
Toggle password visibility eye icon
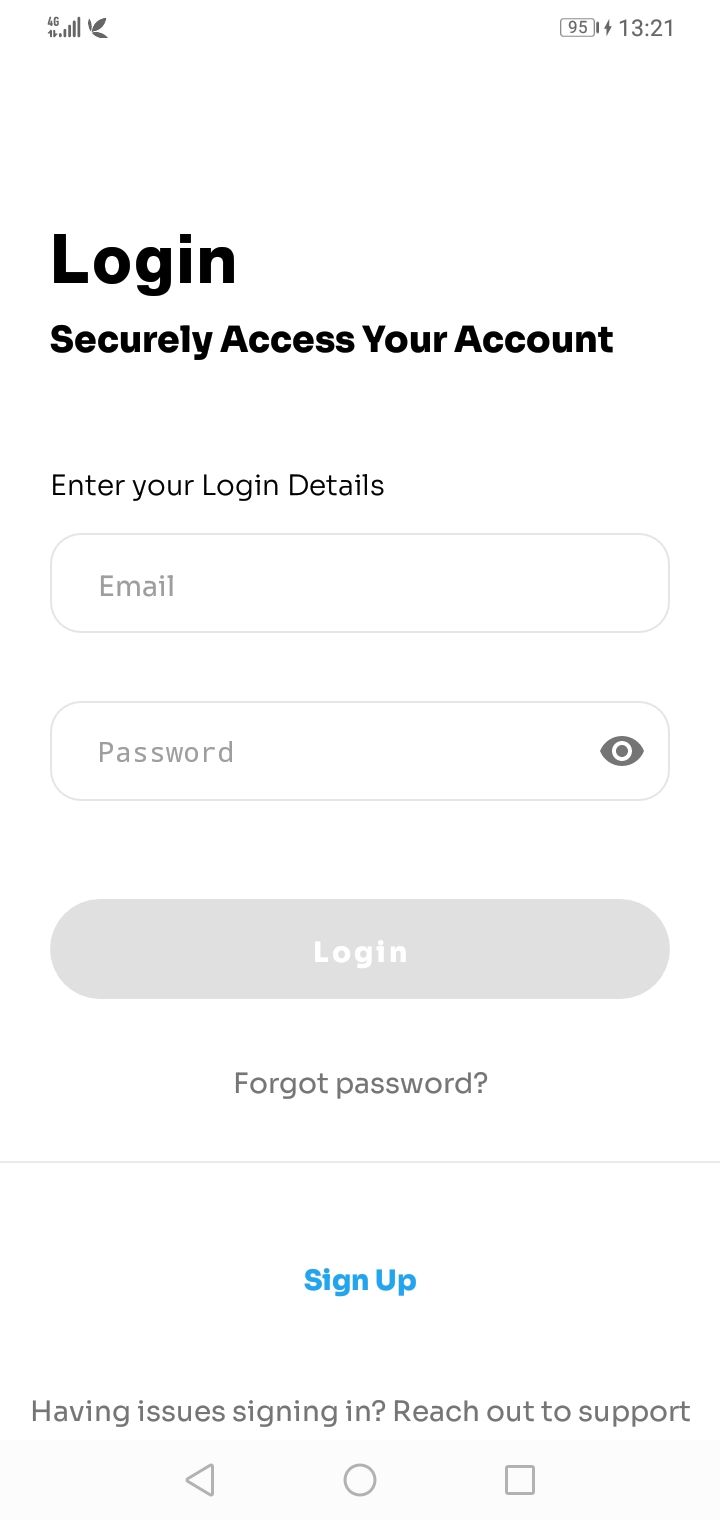click(621, 751)
